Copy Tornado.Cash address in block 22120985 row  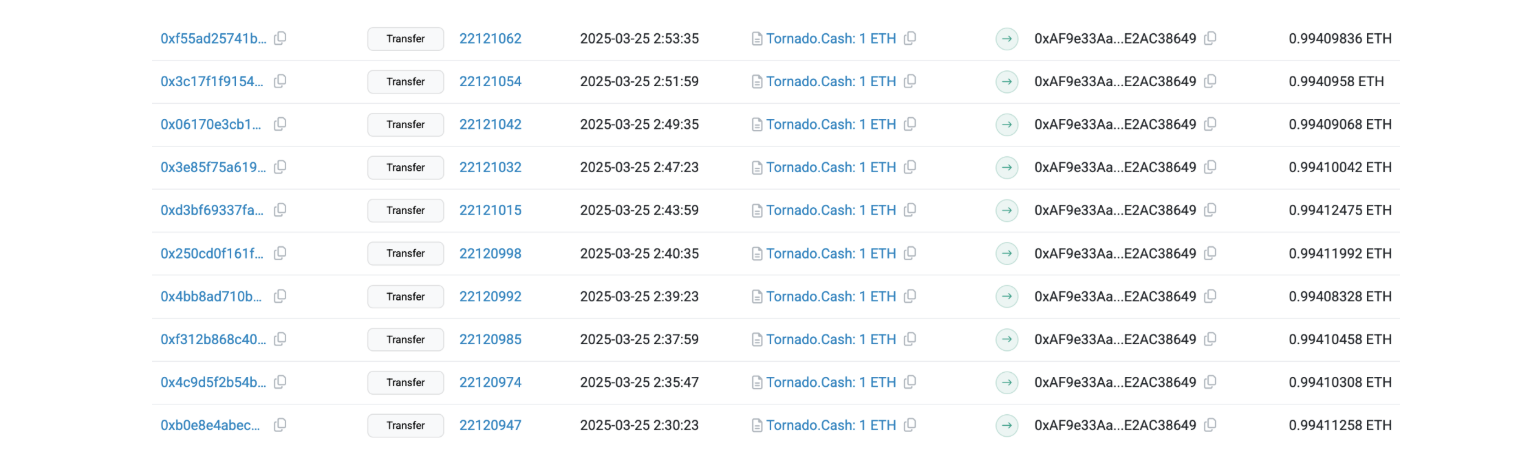[x=910, y=339]
